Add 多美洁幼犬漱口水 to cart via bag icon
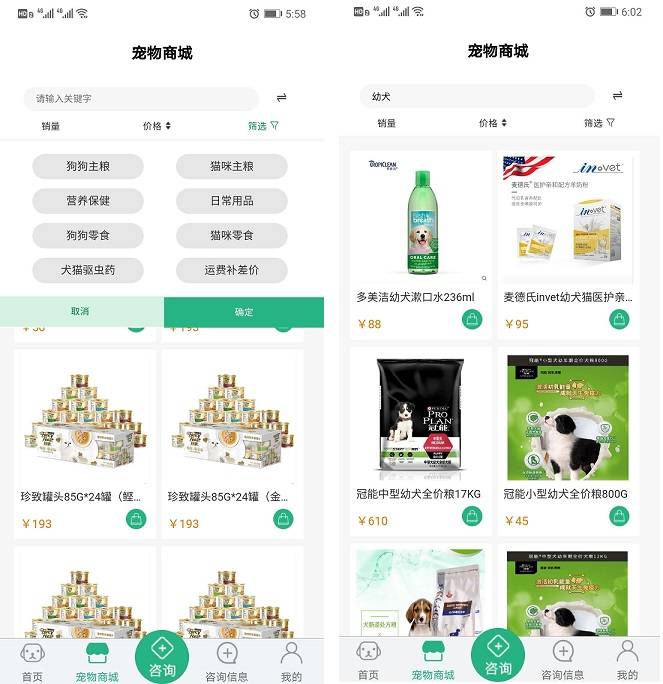This screenshot has height=684, width=663. click(x=473, y=320)
